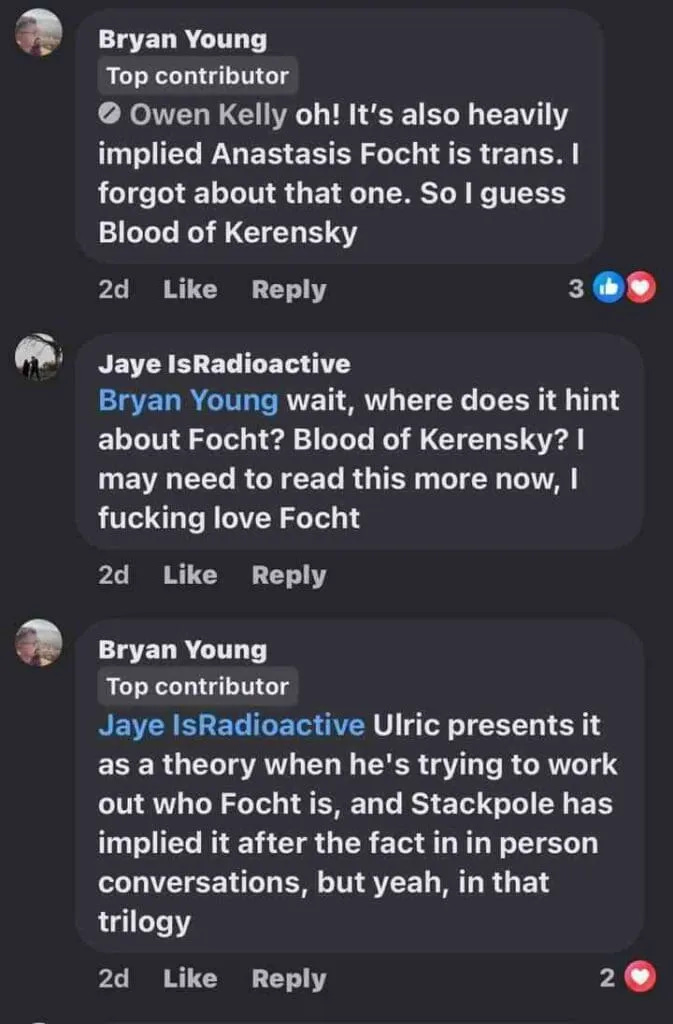The image size is (673, 1024).
Task: Open Jaye IsRadioactive mention in Bryan's reply
Action: pyautogui.click(x=231, y=725)
